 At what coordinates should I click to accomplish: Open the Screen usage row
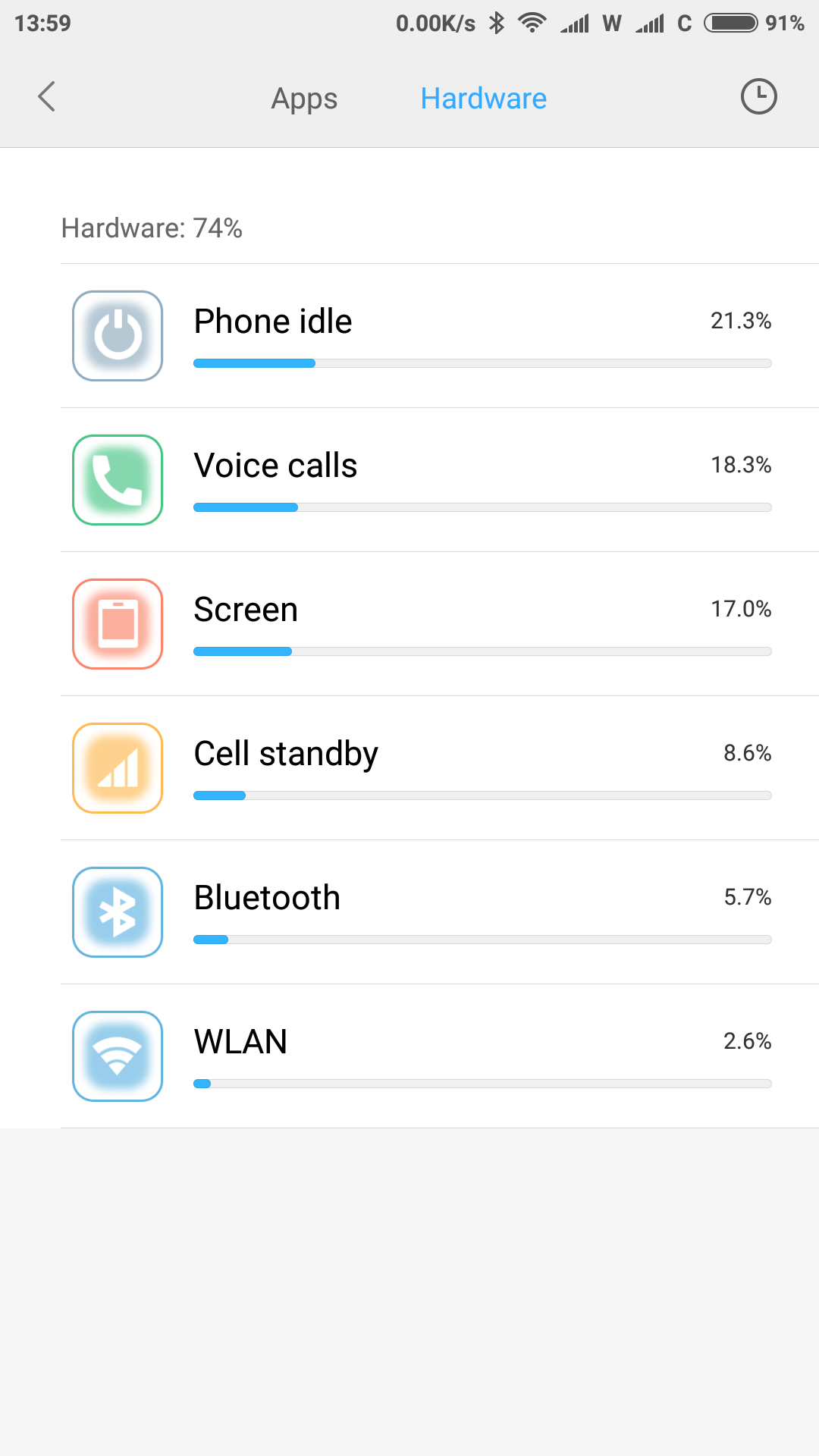(x=440, y=624)
